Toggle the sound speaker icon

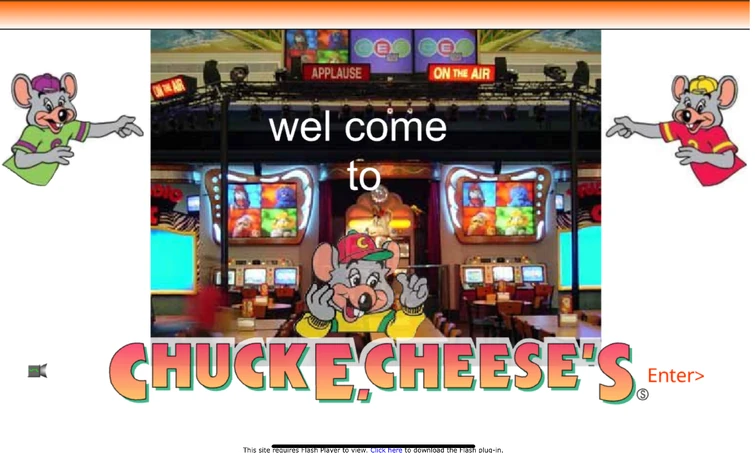point(37,371)
